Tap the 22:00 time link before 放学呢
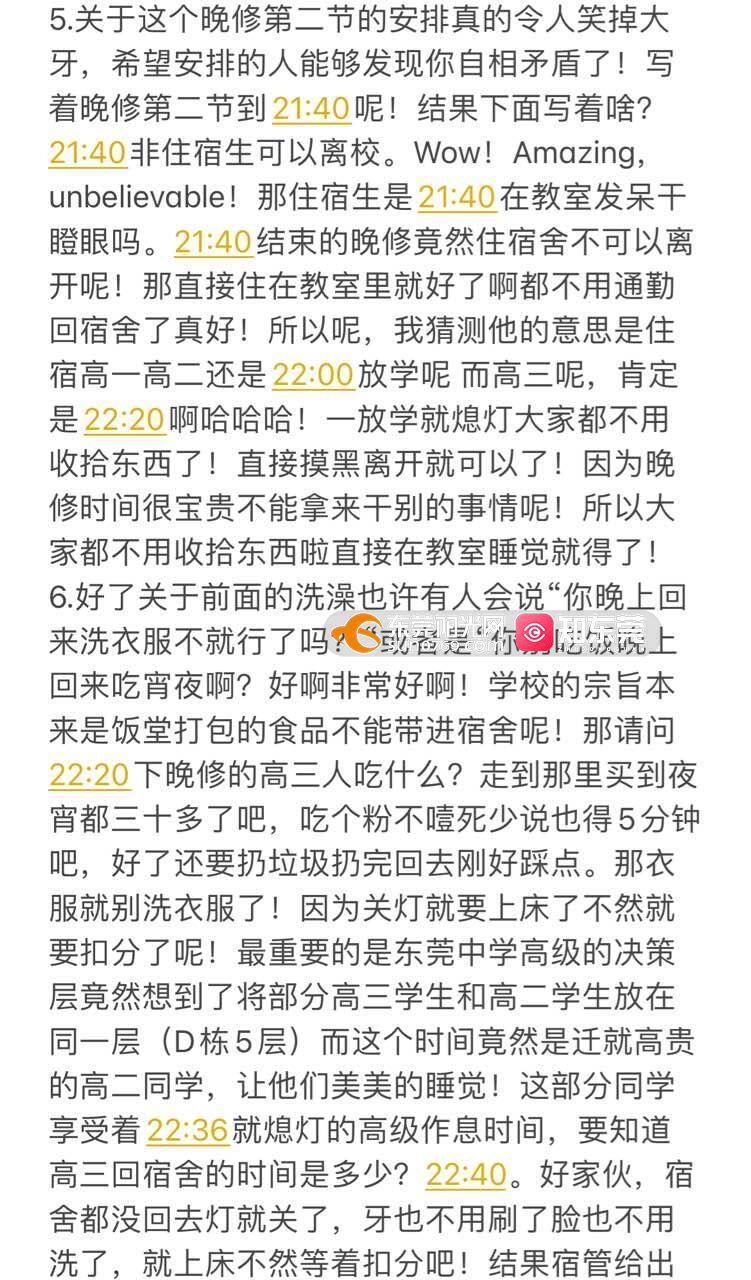Image resolution: width=751 pixels, height=1280 pixels. (313, 375)
